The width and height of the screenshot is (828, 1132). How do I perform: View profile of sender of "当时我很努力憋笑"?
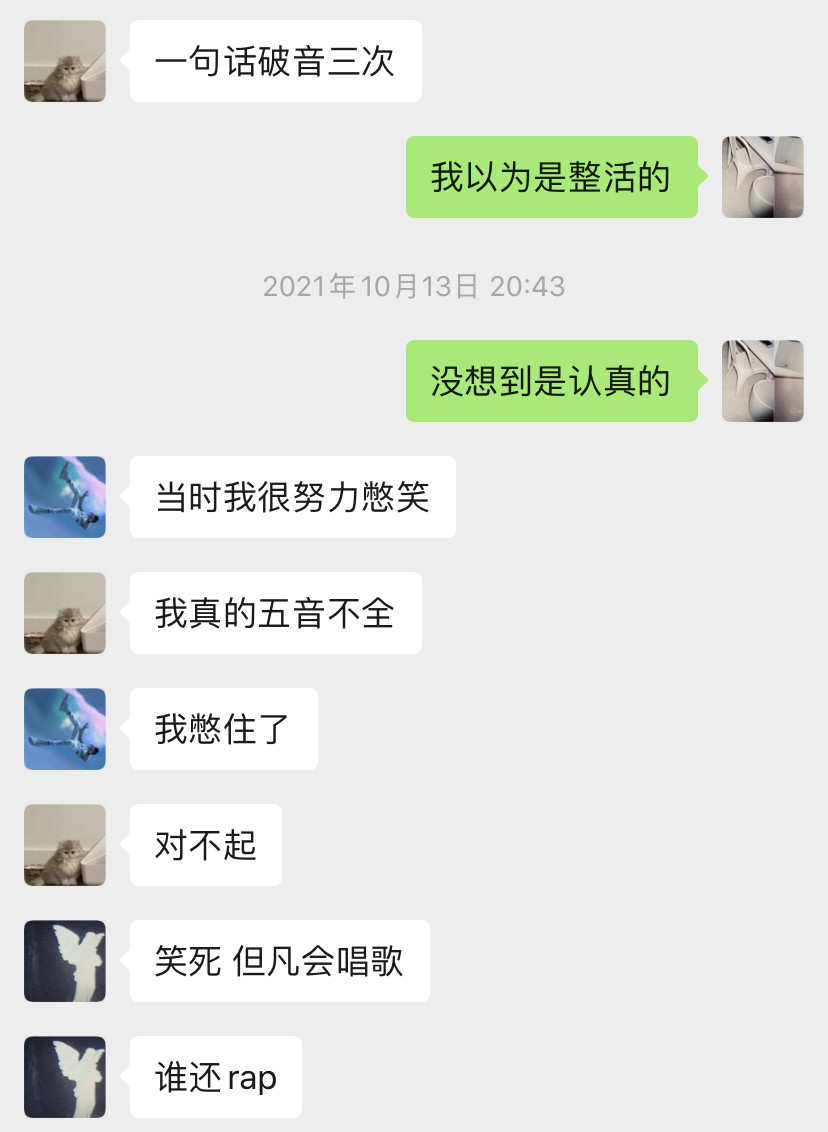pos(65,497)
